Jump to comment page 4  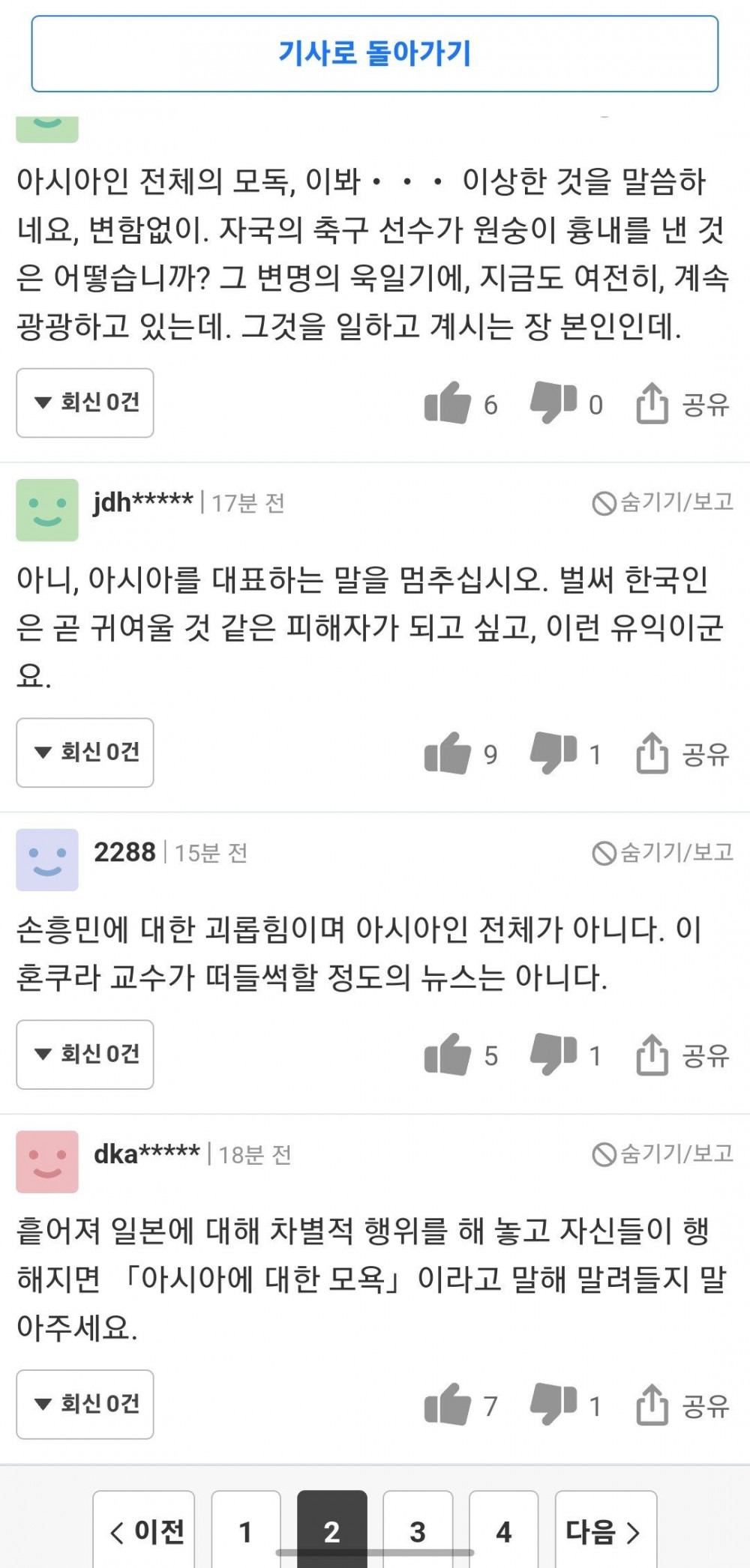[x=504, y=1531]
